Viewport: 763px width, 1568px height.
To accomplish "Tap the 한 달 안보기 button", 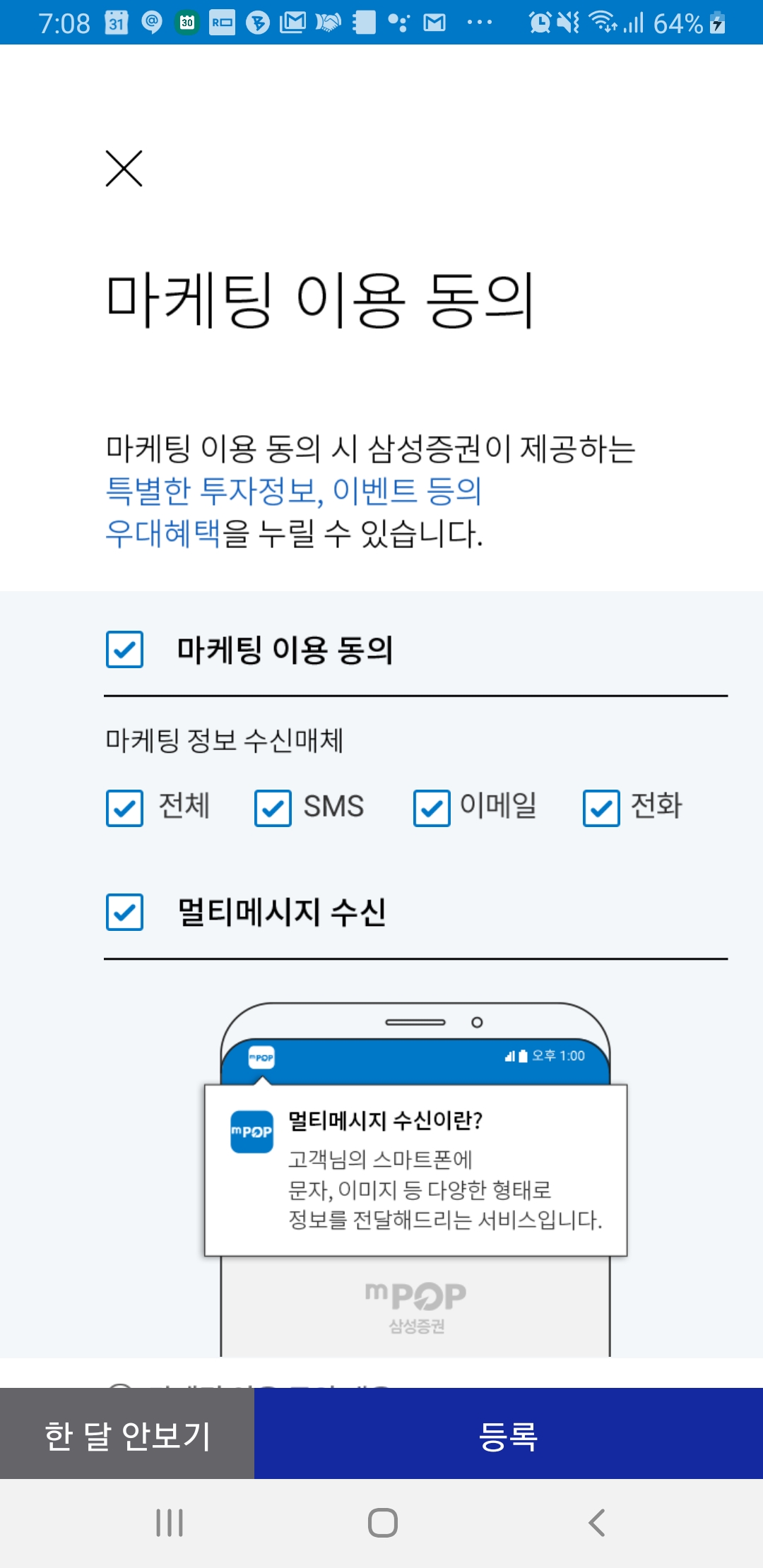I will point(127,1435).
